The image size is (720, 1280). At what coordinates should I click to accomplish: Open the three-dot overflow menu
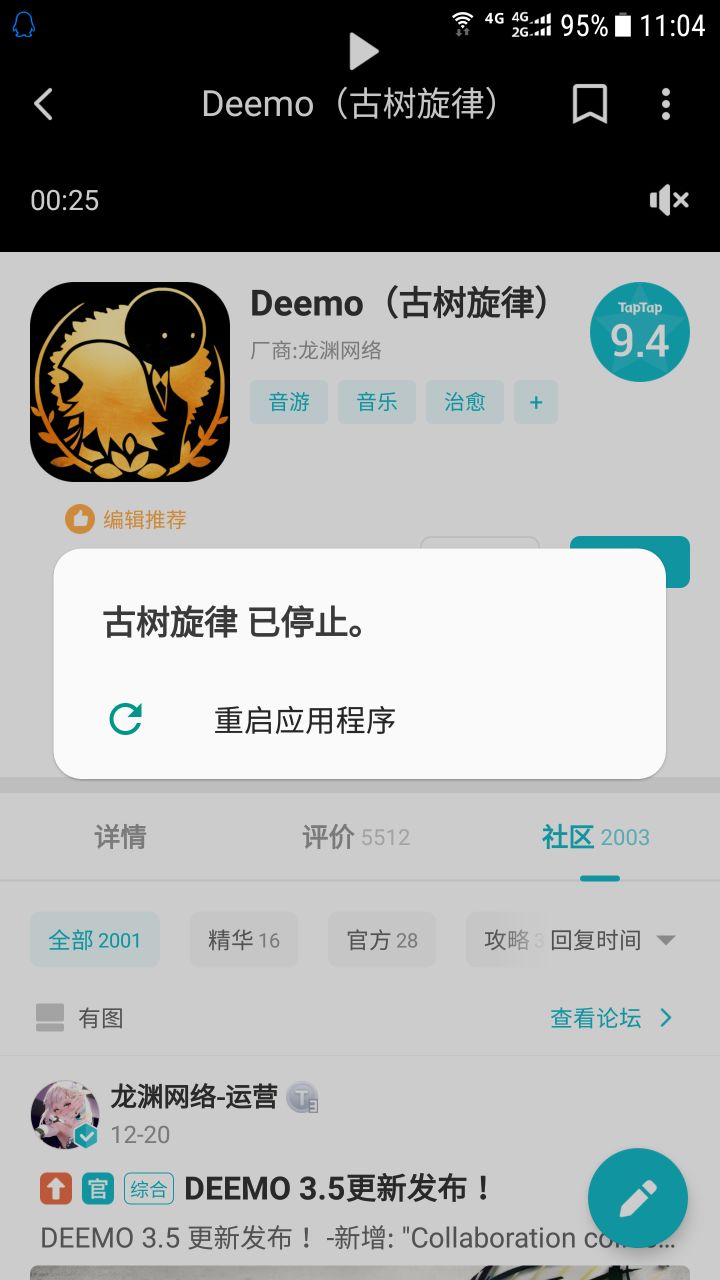pyautogui.click(x=666, y=103)
